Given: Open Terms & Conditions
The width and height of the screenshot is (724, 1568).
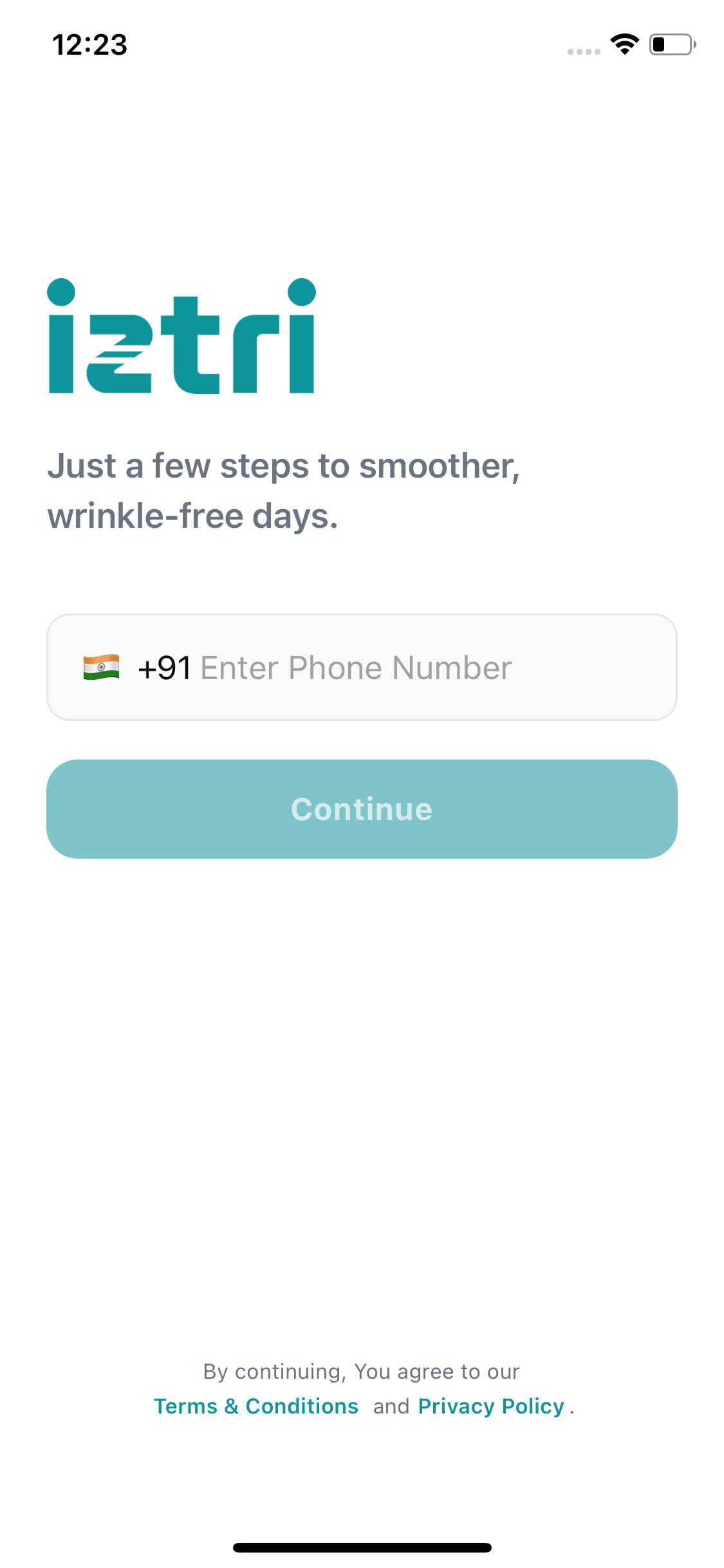Looking at the screenshot, I should tap(256, 1406).
